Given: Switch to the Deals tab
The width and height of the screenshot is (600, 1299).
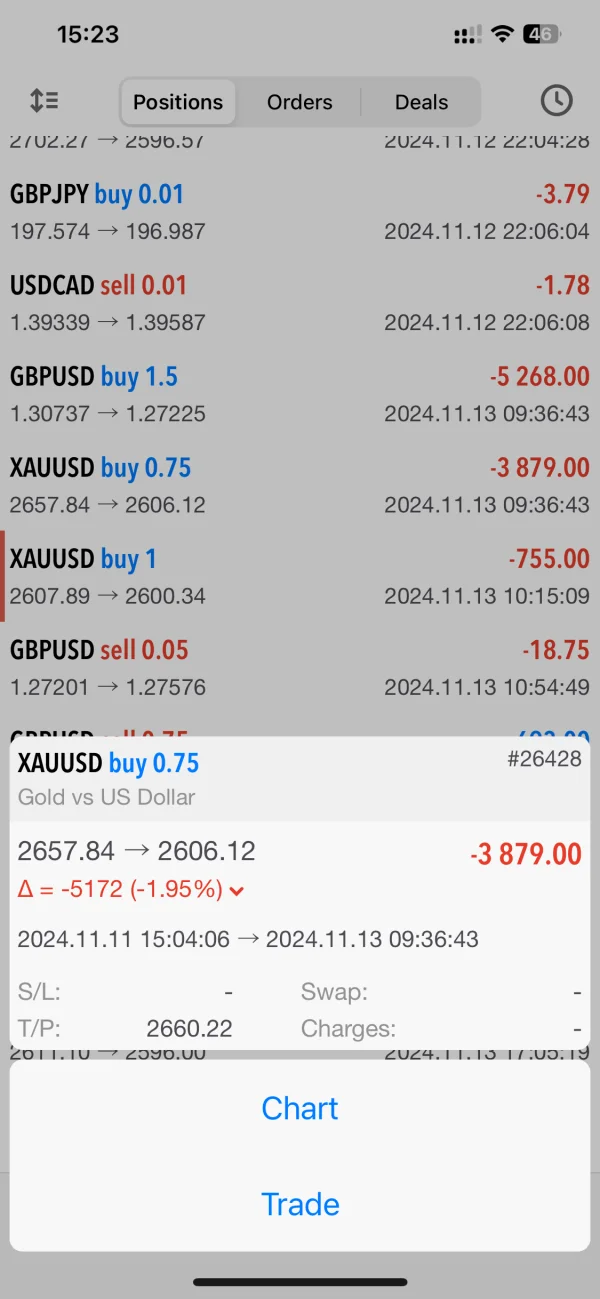Looking at the screenshot, I should (x=421, y=102).
